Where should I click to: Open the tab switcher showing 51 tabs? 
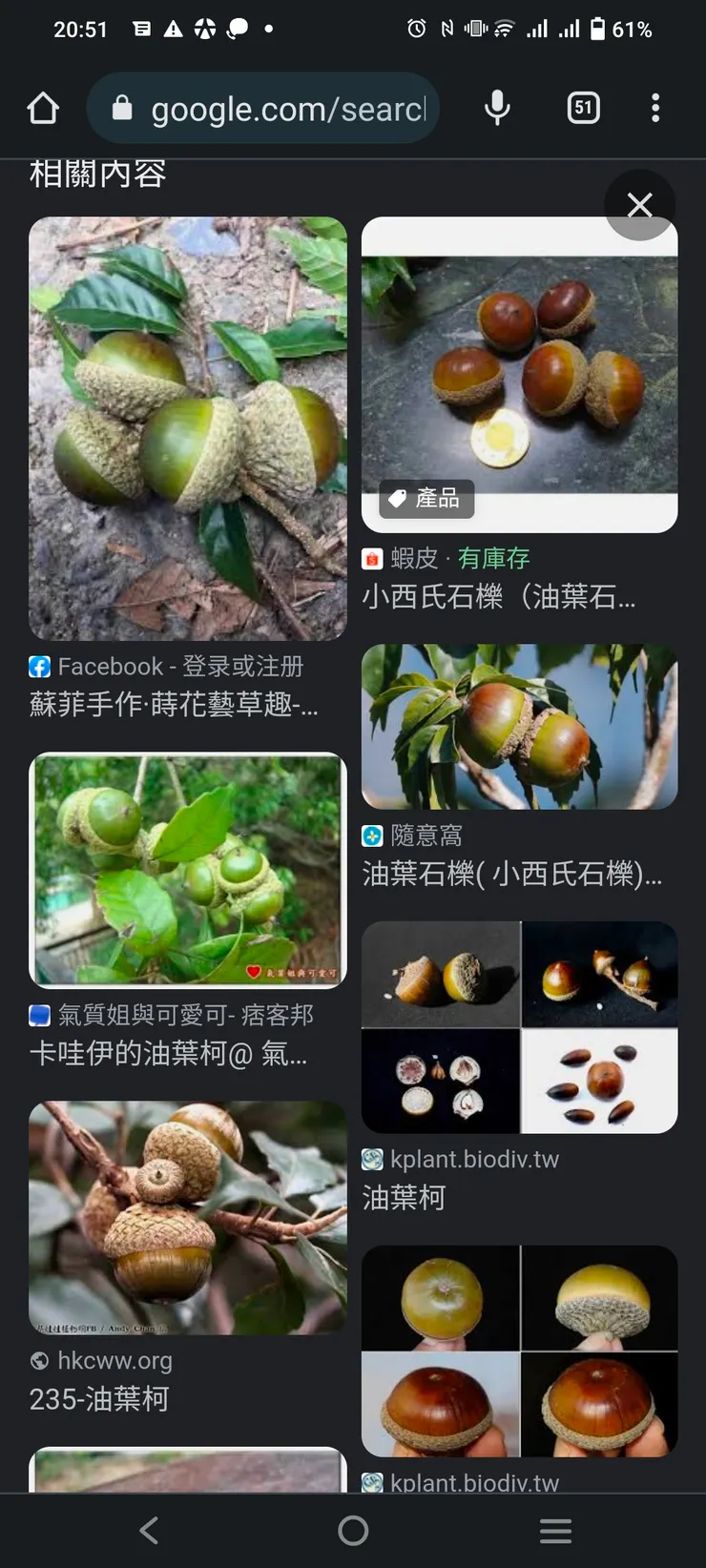pyautogui.click(x=582, y=108)
